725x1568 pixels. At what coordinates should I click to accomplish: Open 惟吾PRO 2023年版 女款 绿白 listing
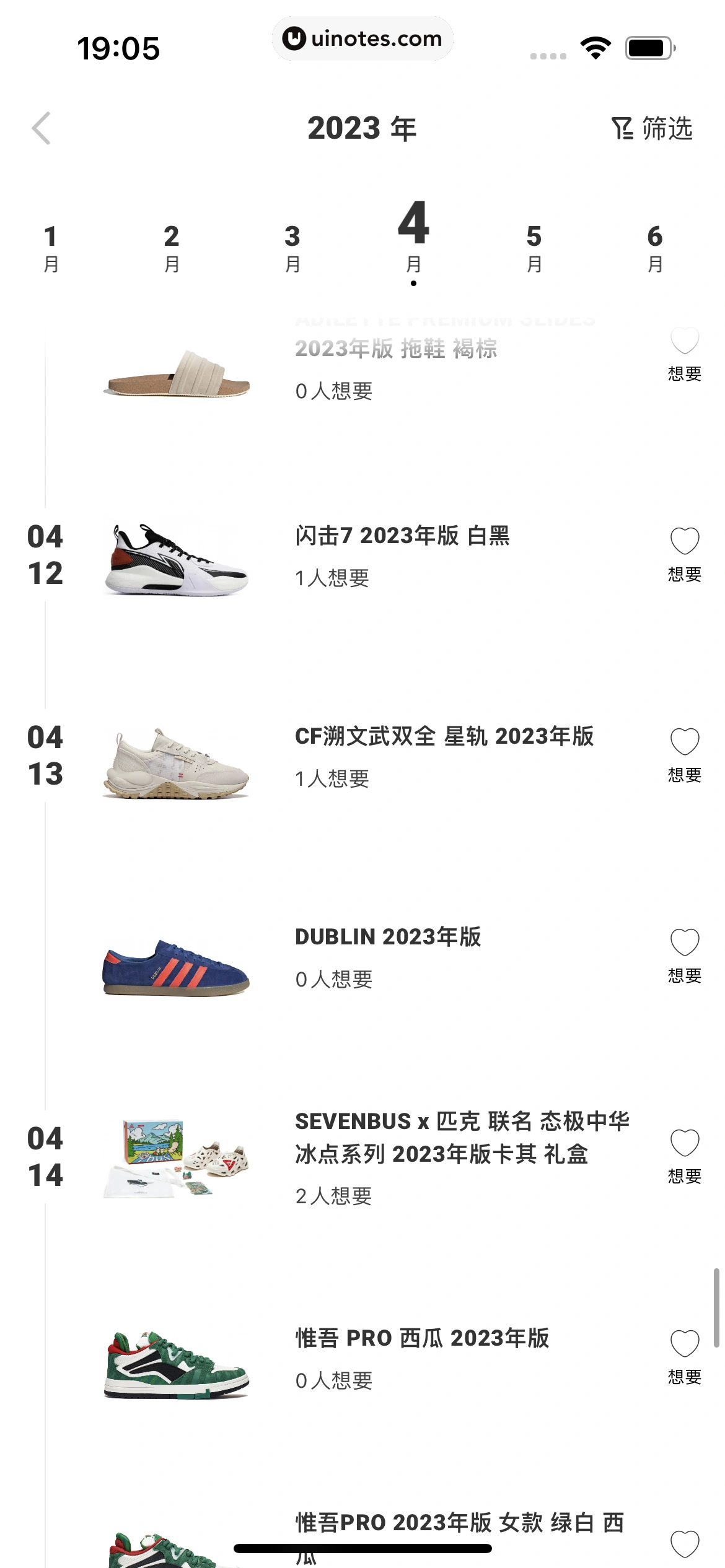click(459, 1523)
